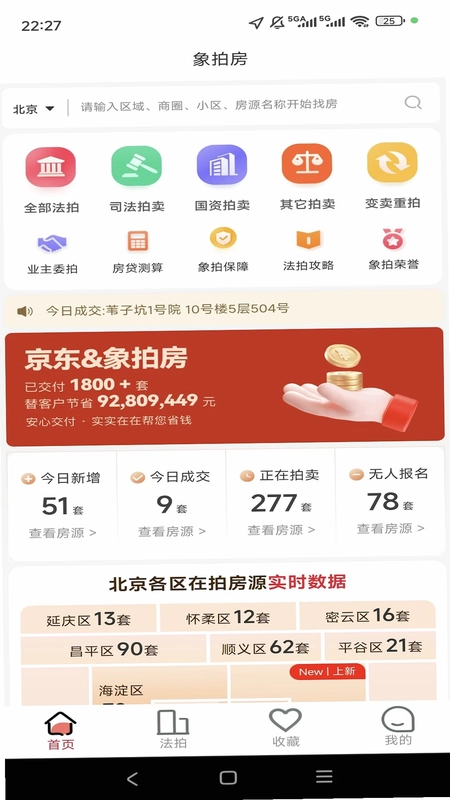Open 变卖重拍 category
Image resolution: width=450 pixels, height=800 pixels.
[x=392, y=177]
